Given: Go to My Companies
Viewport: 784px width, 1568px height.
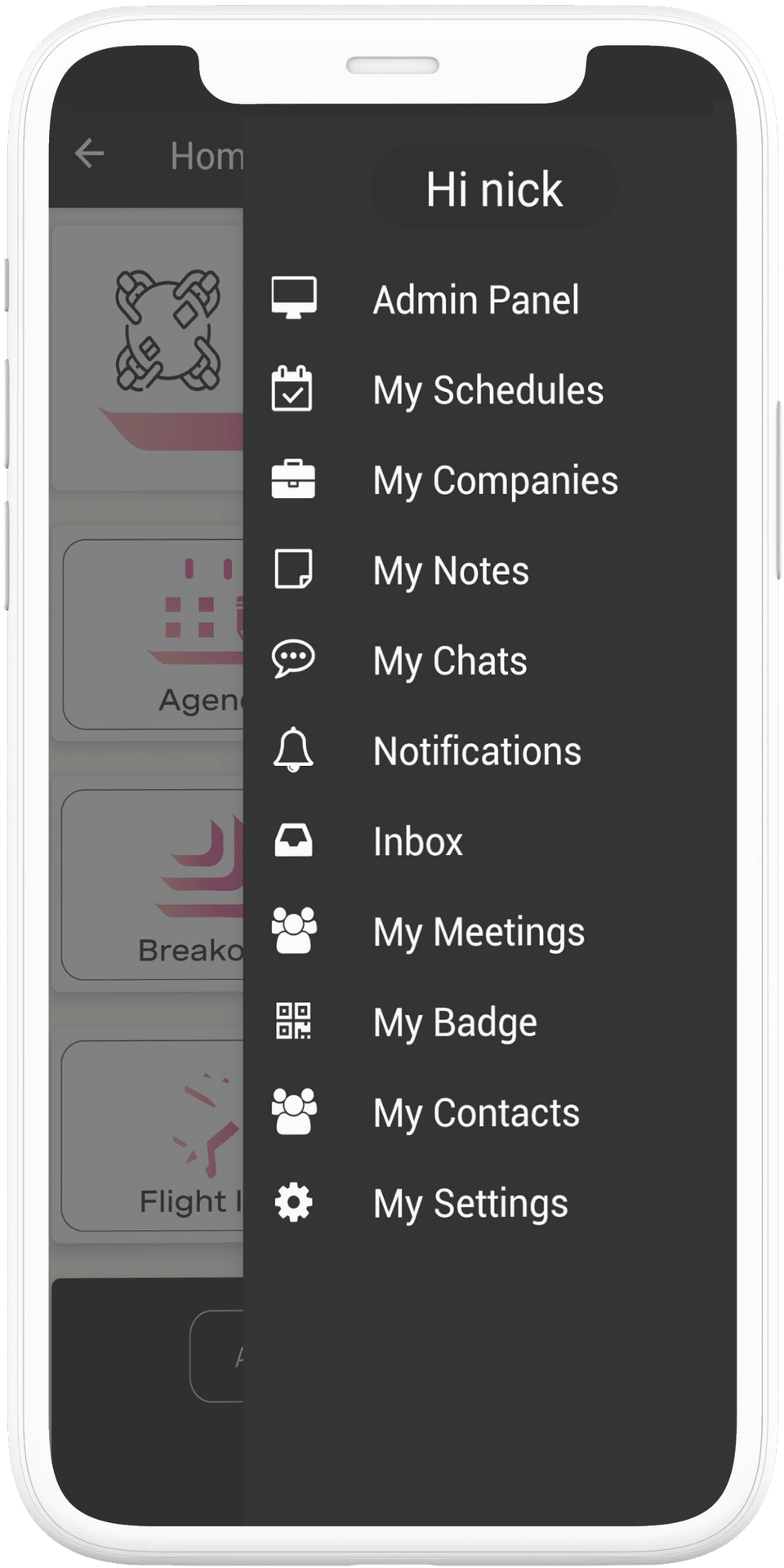Looking at the screenshot, I should click(495, 480).
